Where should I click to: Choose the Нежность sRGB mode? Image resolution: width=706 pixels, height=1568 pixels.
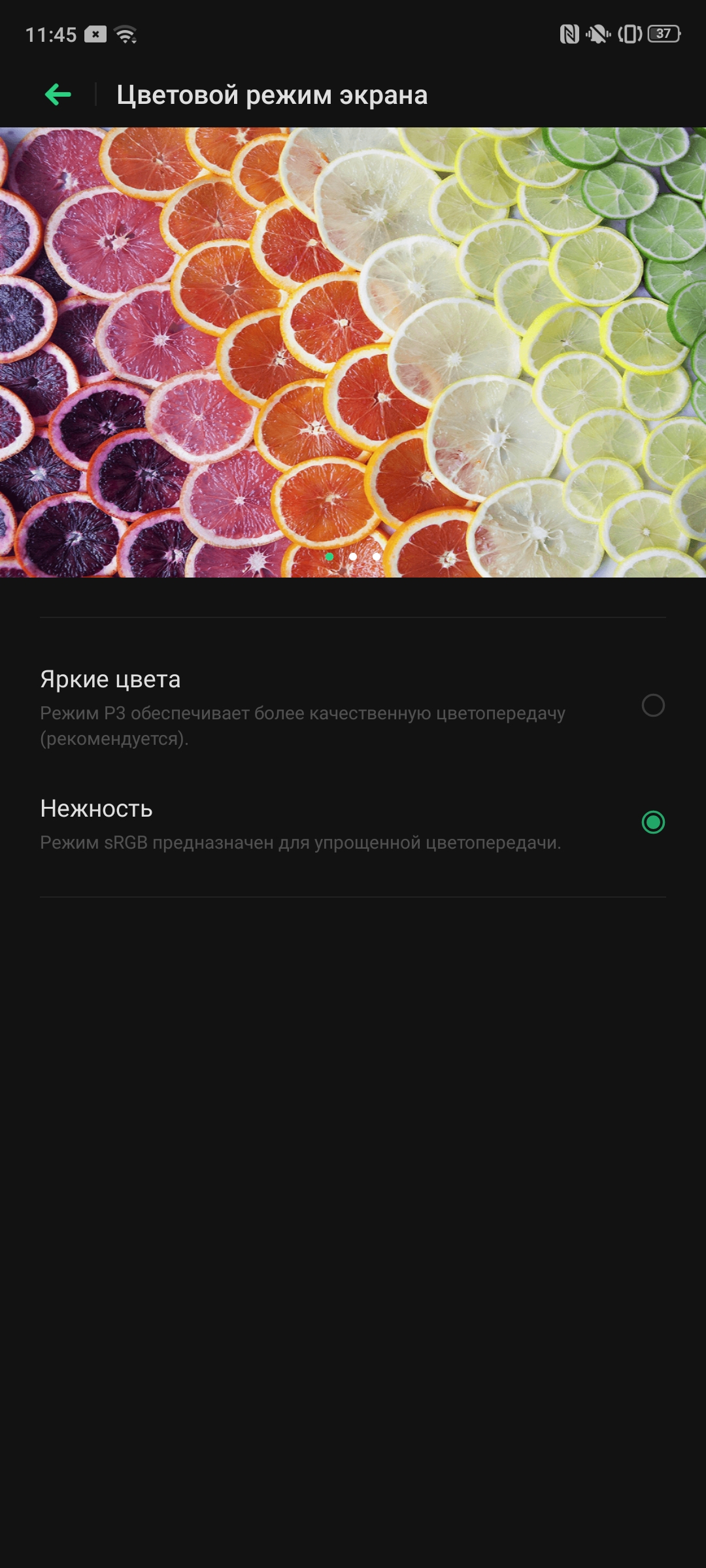click(x=652, y=822)
